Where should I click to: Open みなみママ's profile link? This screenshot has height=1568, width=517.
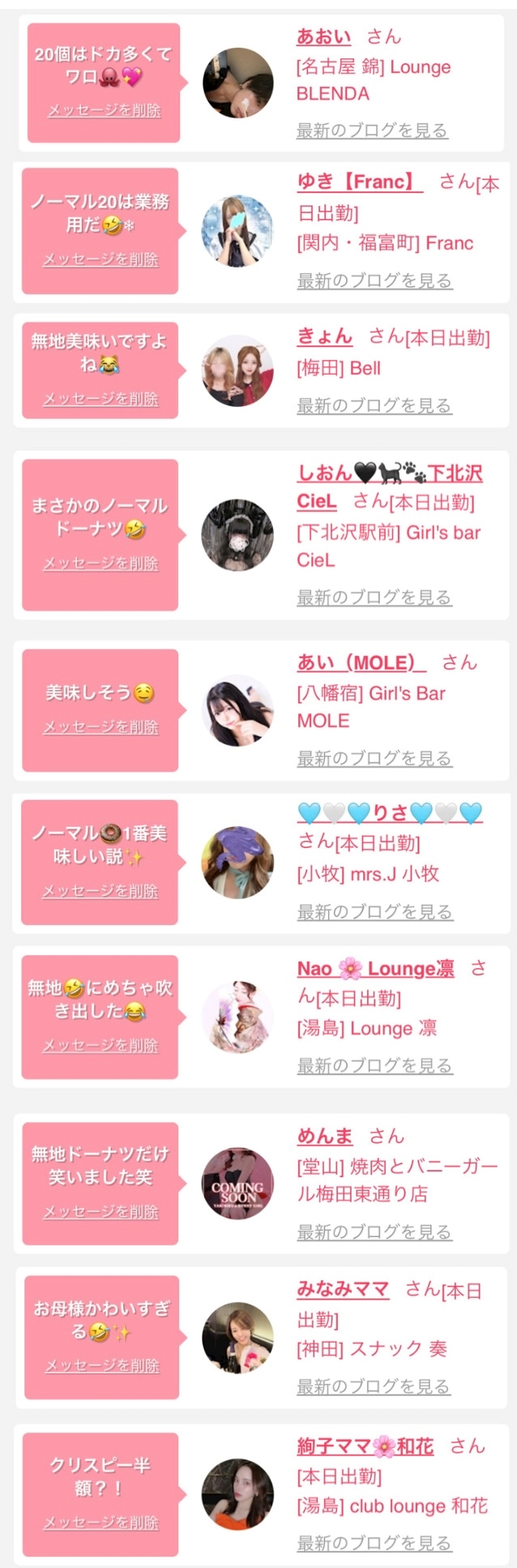(343, 1288)
